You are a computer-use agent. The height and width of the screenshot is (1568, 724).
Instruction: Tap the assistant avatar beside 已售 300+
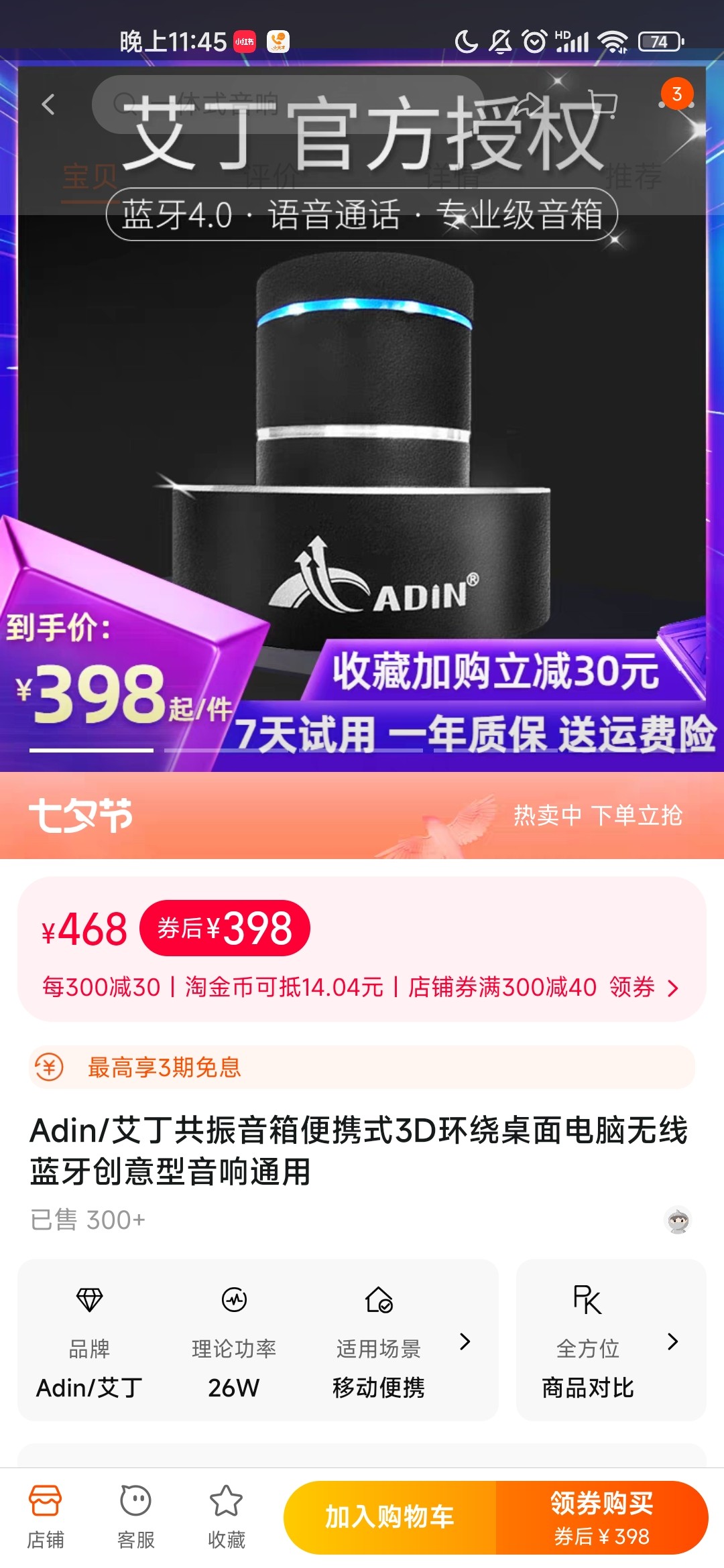coord(678,1221)
